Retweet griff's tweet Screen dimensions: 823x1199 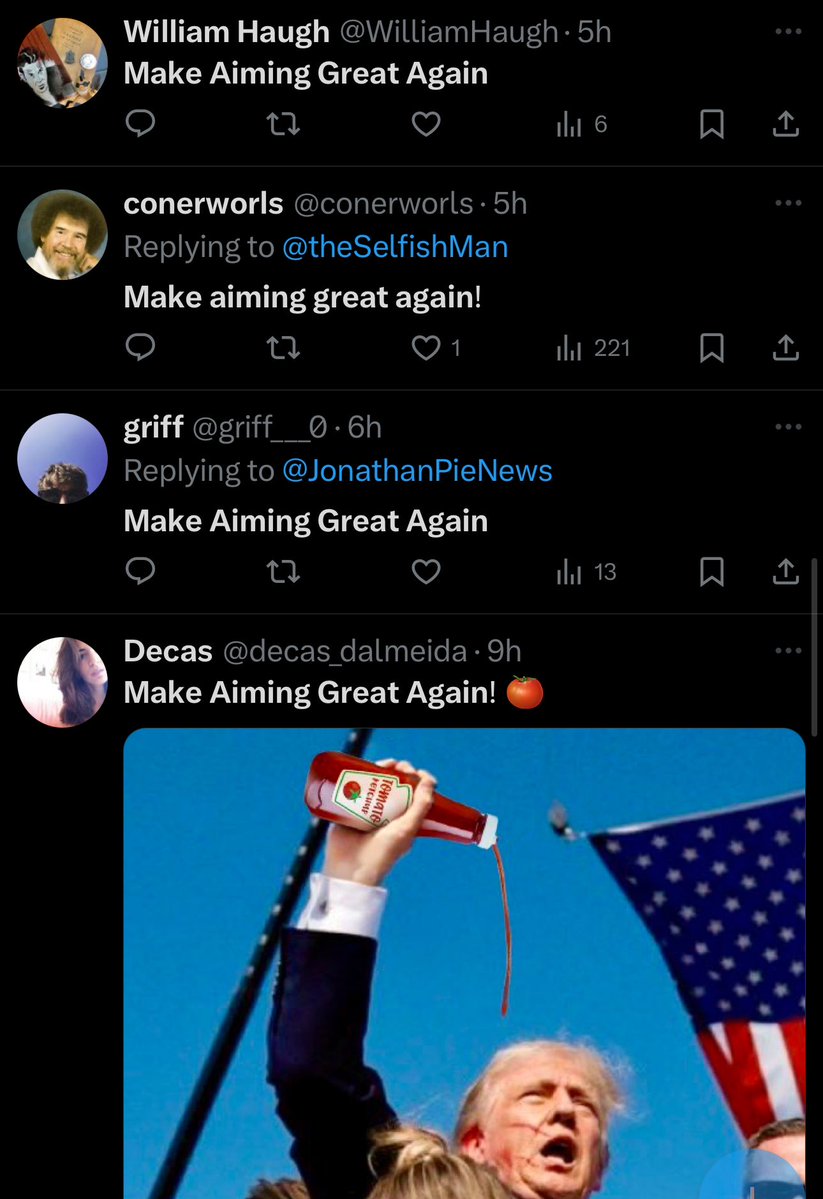coord(284,572)
